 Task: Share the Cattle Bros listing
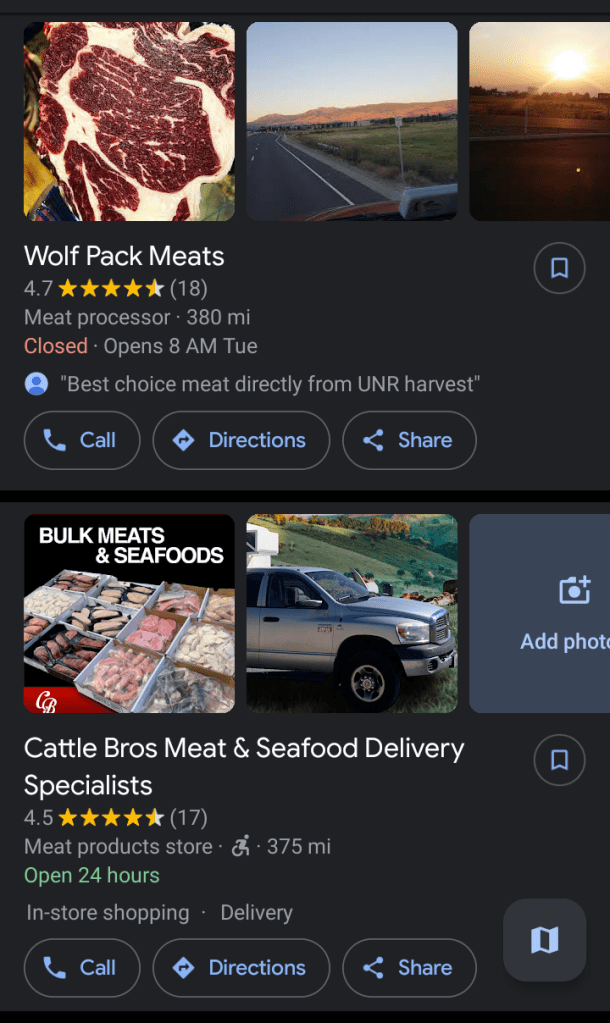(x=408, y=968)
